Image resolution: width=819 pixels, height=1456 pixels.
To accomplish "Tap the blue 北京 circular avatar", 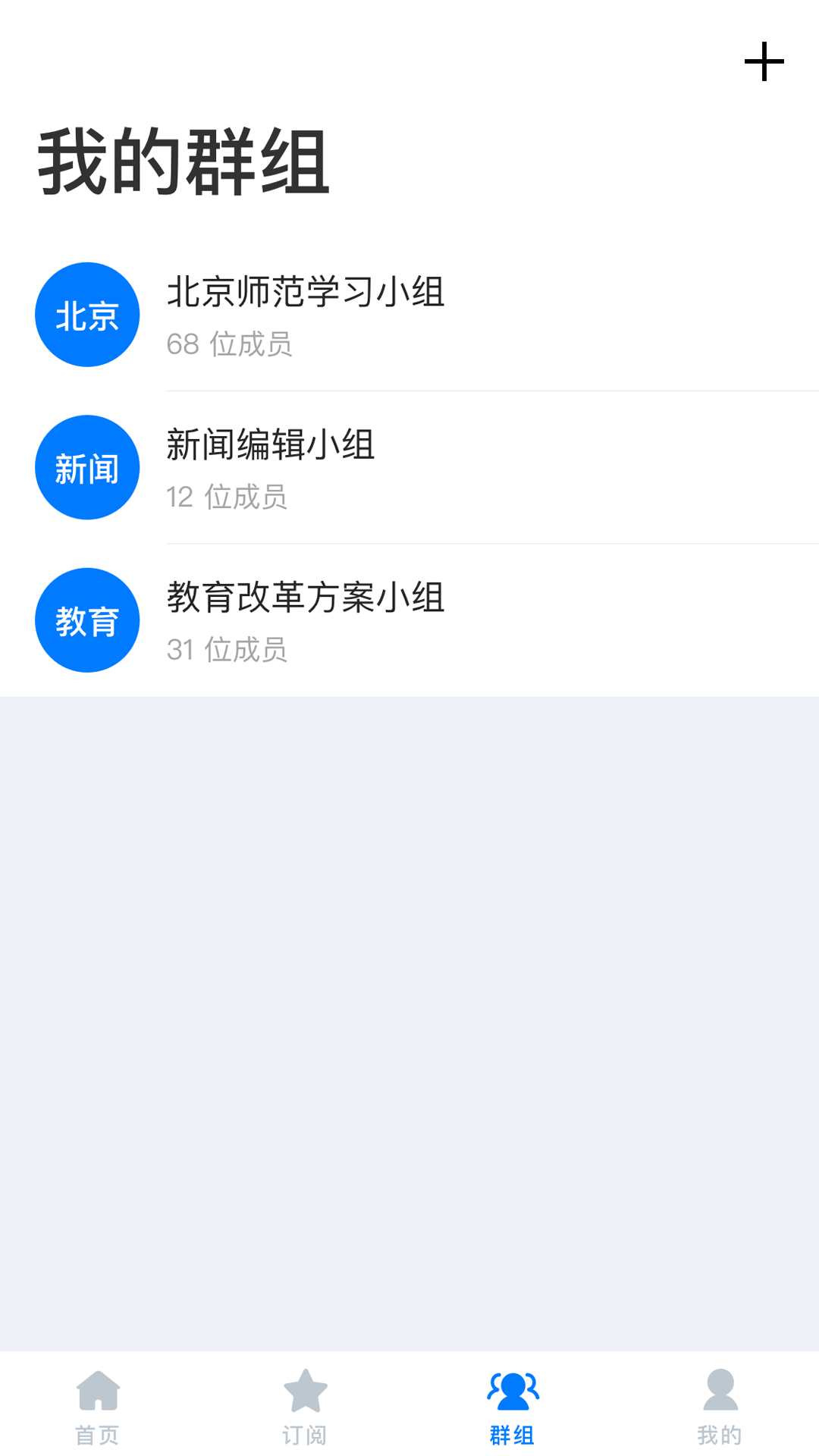I will [86, 314].
